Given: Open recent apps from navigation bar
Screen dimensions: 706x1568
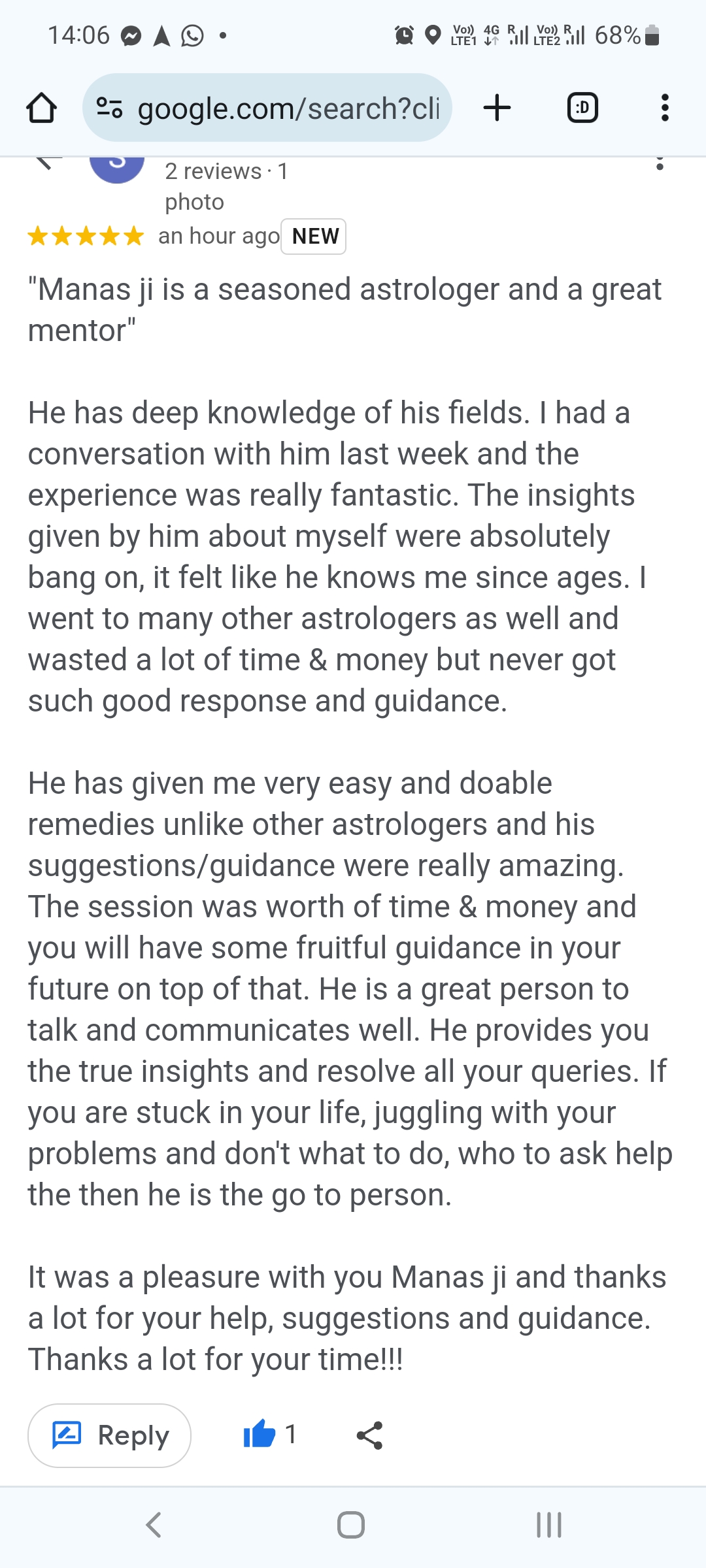Looking at the screenshot, I should (x=548, y=1525).
